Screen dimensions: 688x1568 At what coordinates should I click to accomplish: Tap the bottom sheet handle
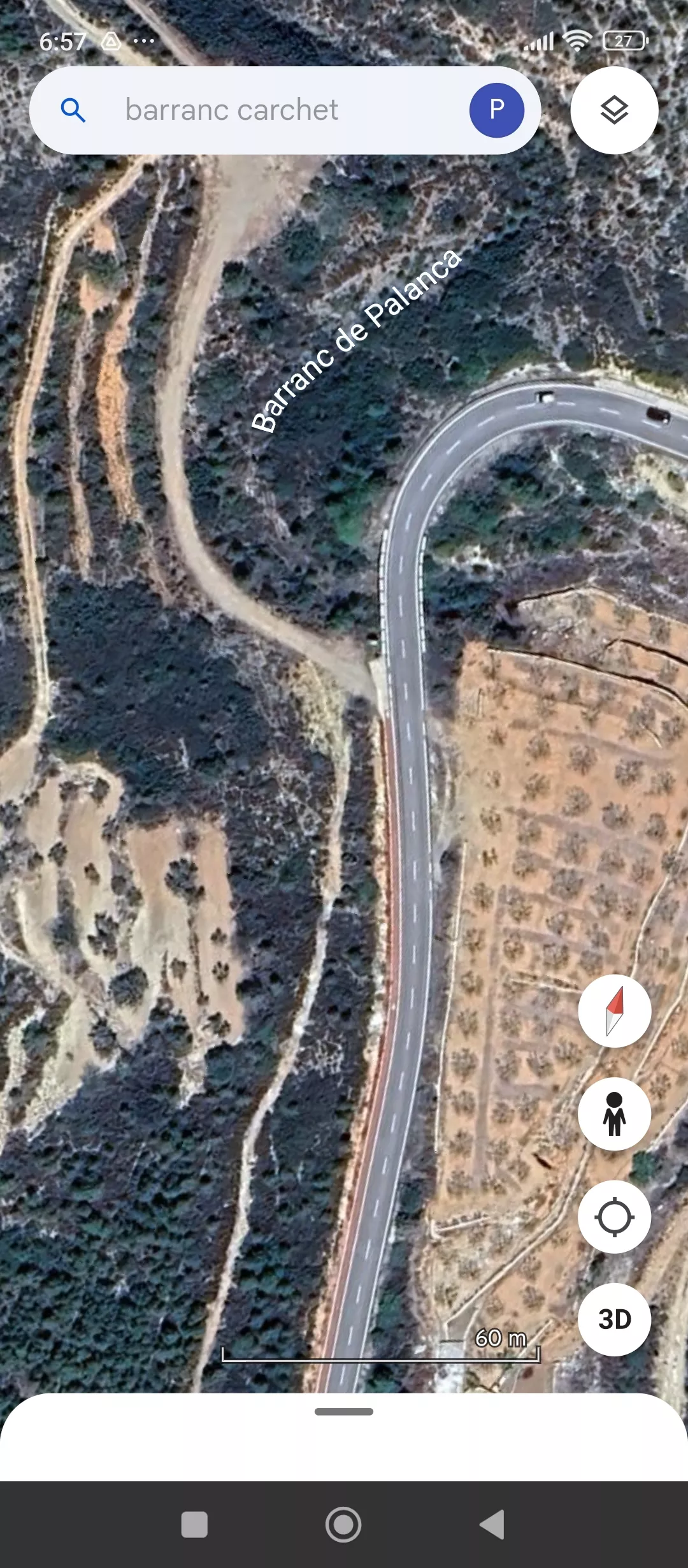tap(344, 1412)
